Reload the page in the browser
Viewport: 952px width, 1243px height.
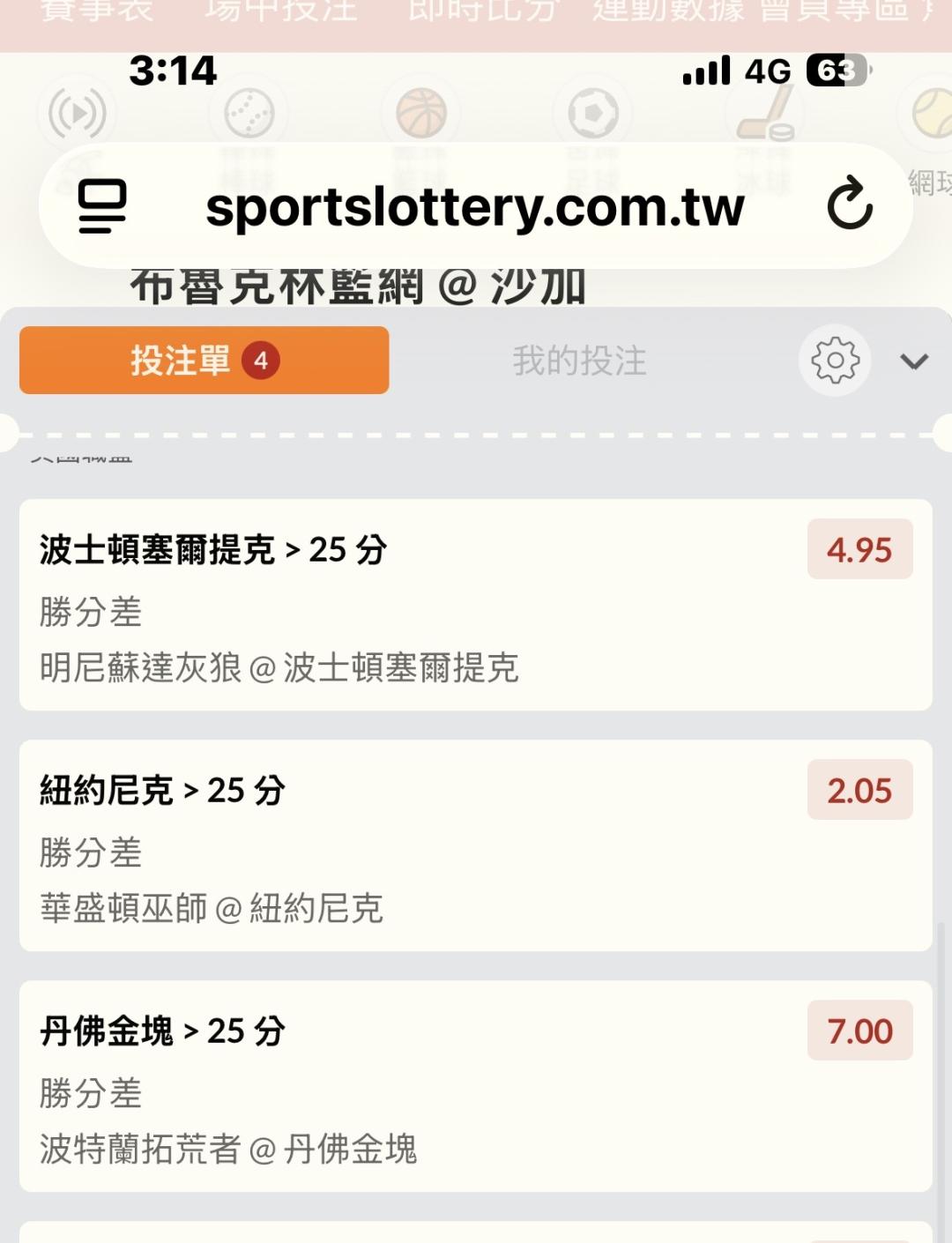point(850,205)
